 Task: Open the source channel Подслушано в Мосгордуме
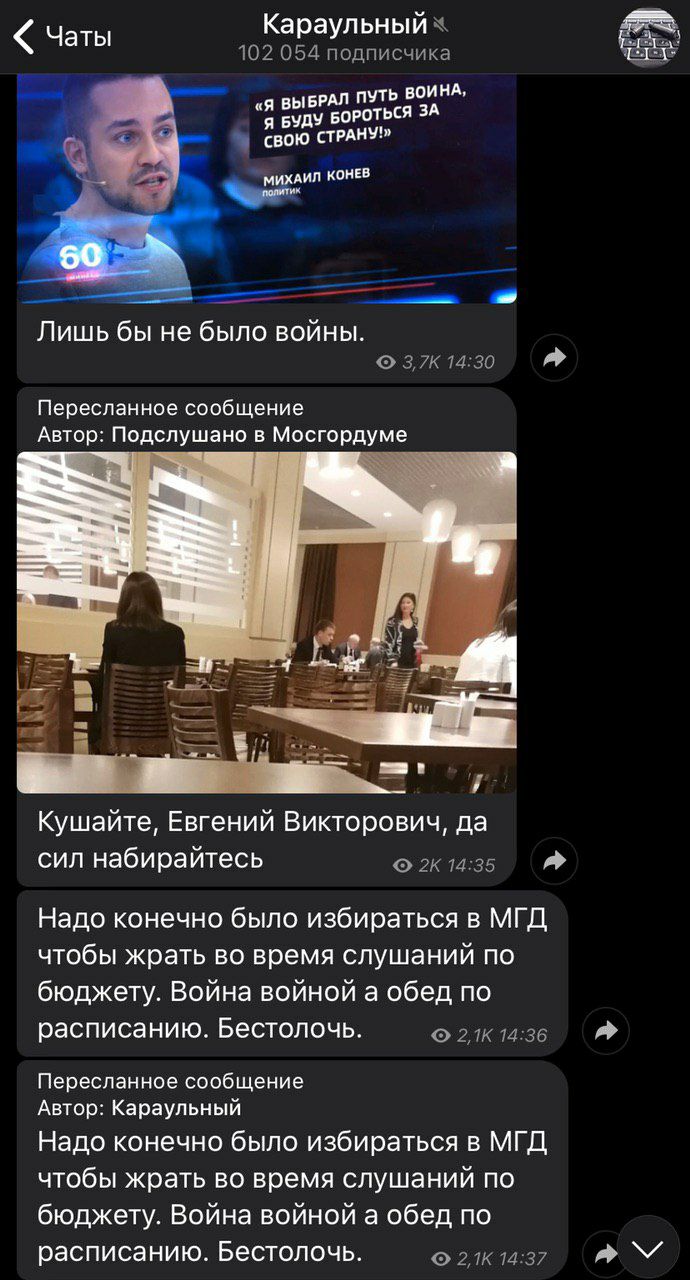tap(259, 434)
